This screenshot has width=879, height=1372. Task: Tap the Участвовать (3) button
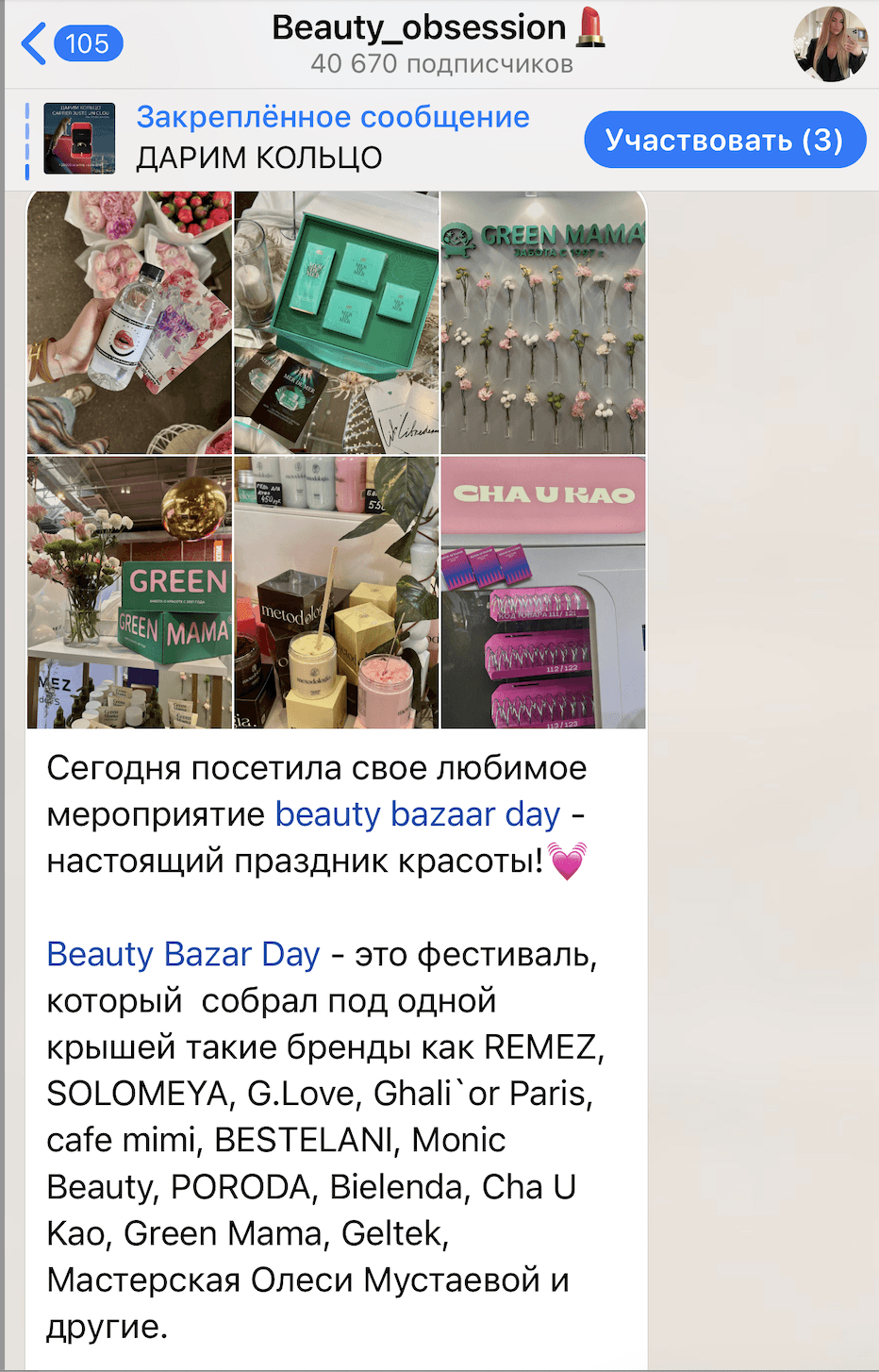click(x=724, y=140)
